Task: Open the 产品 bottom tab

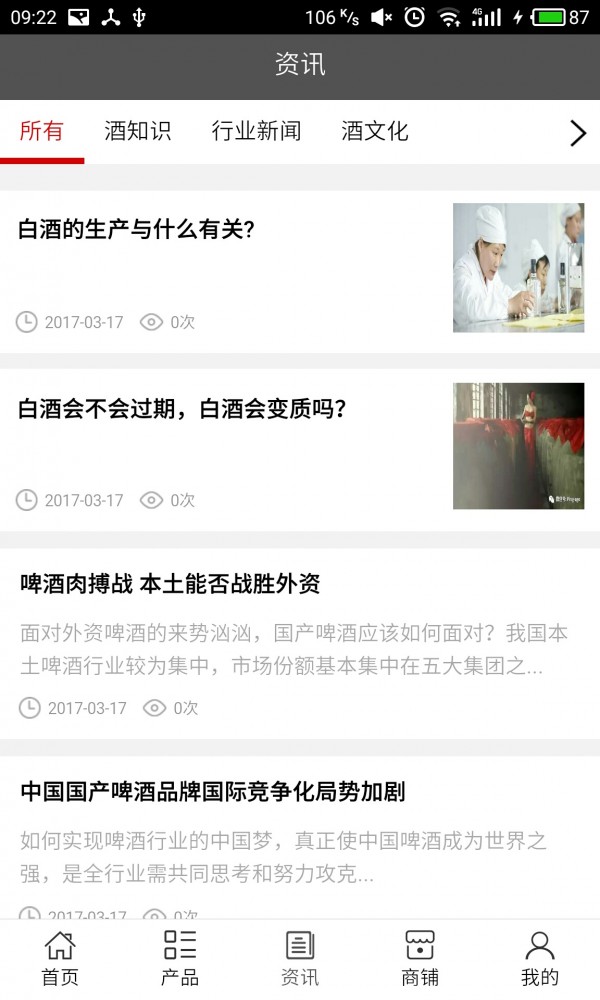Action: pos(180,958)
